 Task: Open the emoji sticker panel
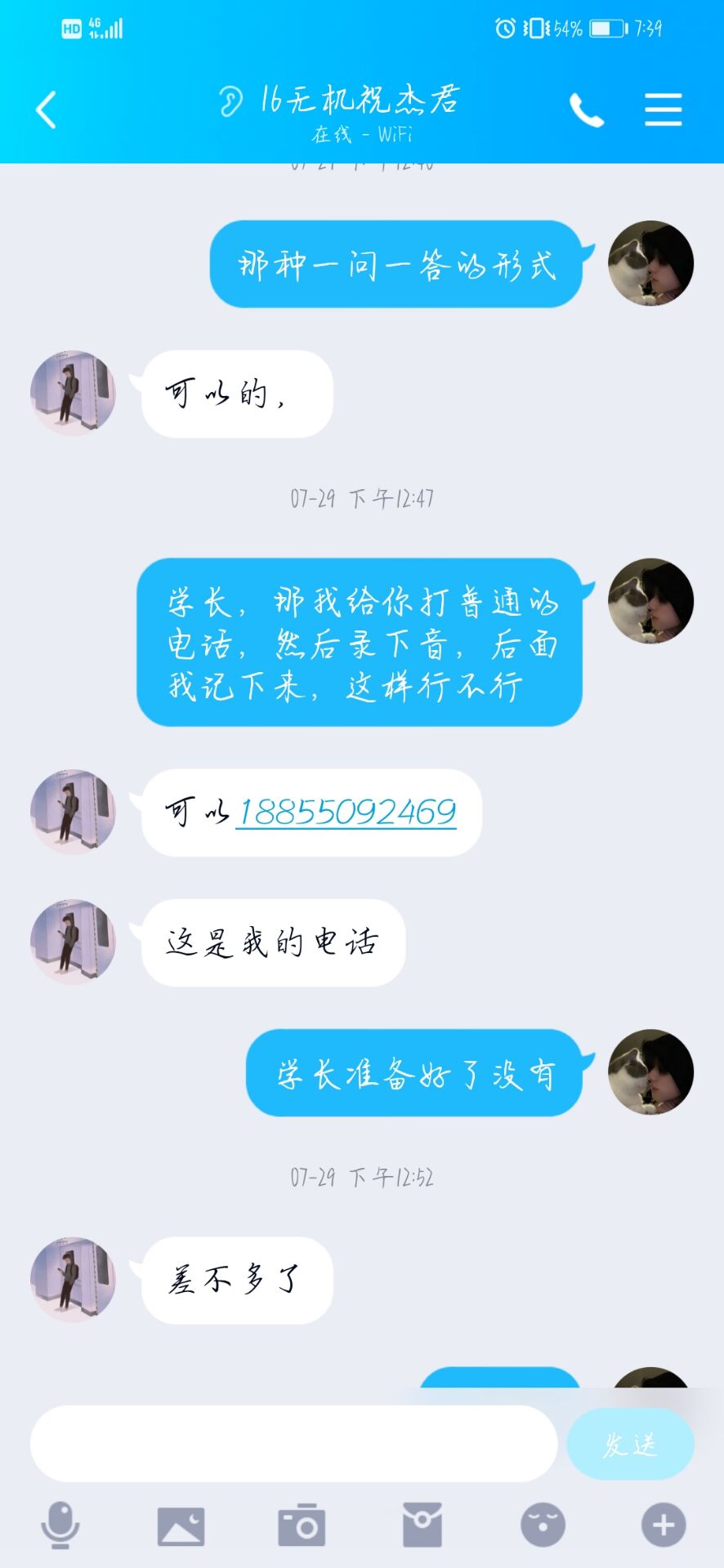(x=543, y=1525)
